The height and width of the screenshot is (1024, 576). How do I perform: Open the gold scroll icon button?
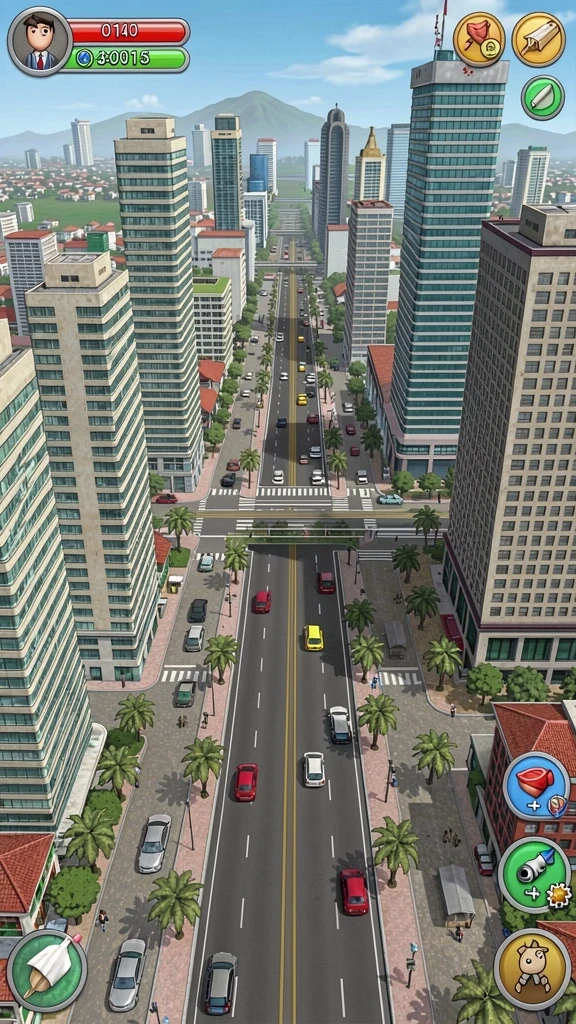coord(538,39)
